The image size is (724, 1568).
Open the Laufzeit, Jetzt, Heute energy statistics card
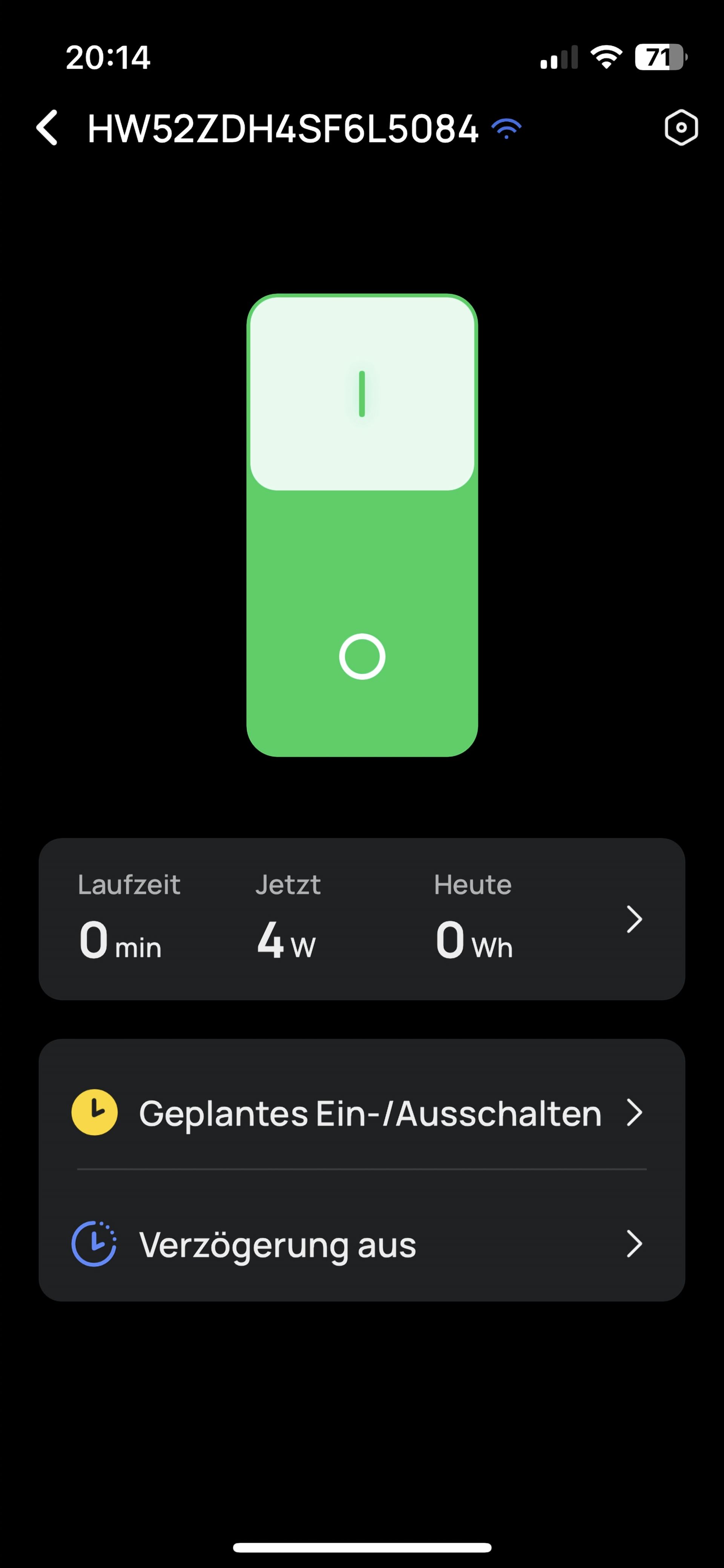point(362,919)
